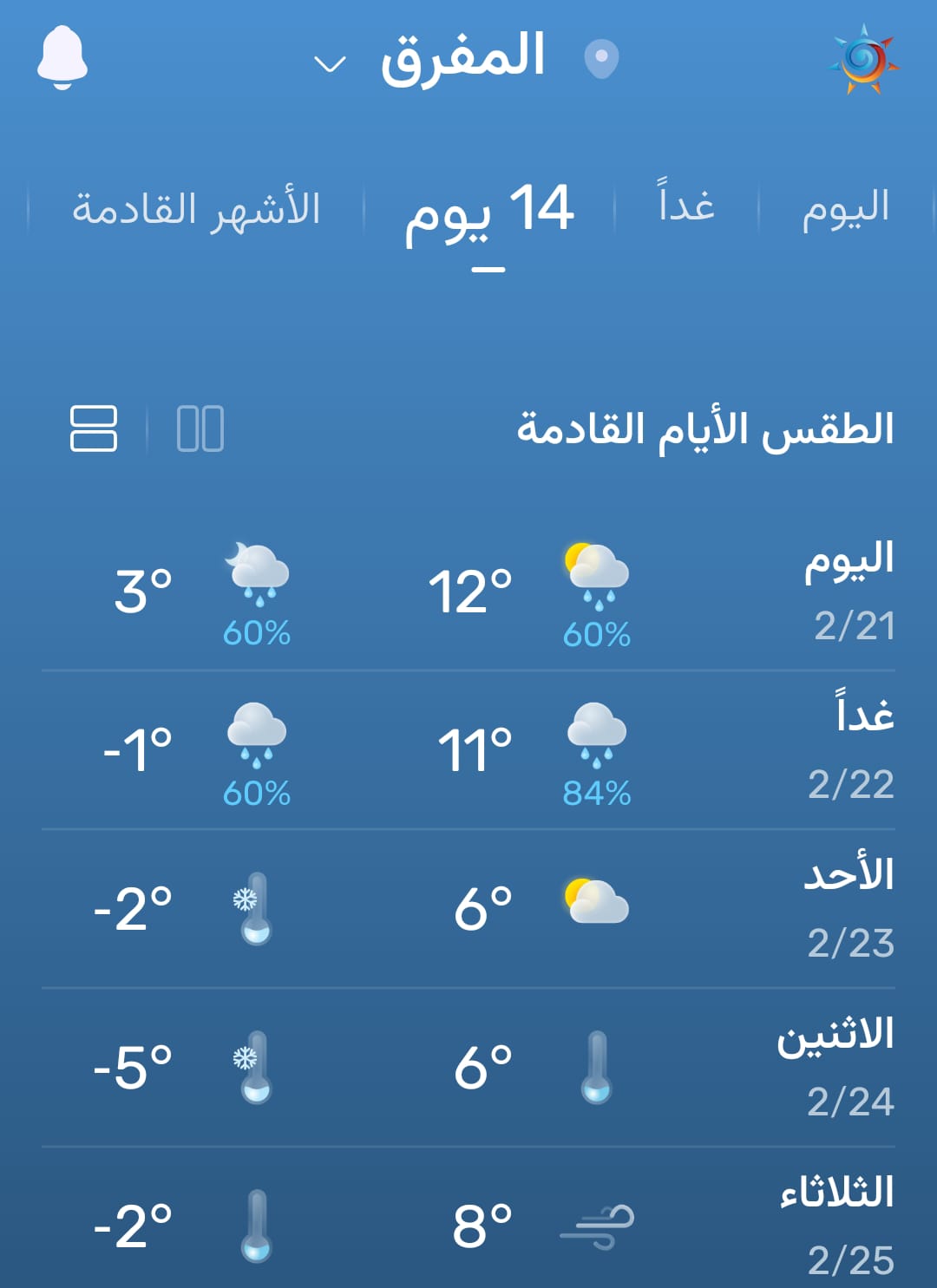
Task: Switch to the column layout view
Action: 200,428
